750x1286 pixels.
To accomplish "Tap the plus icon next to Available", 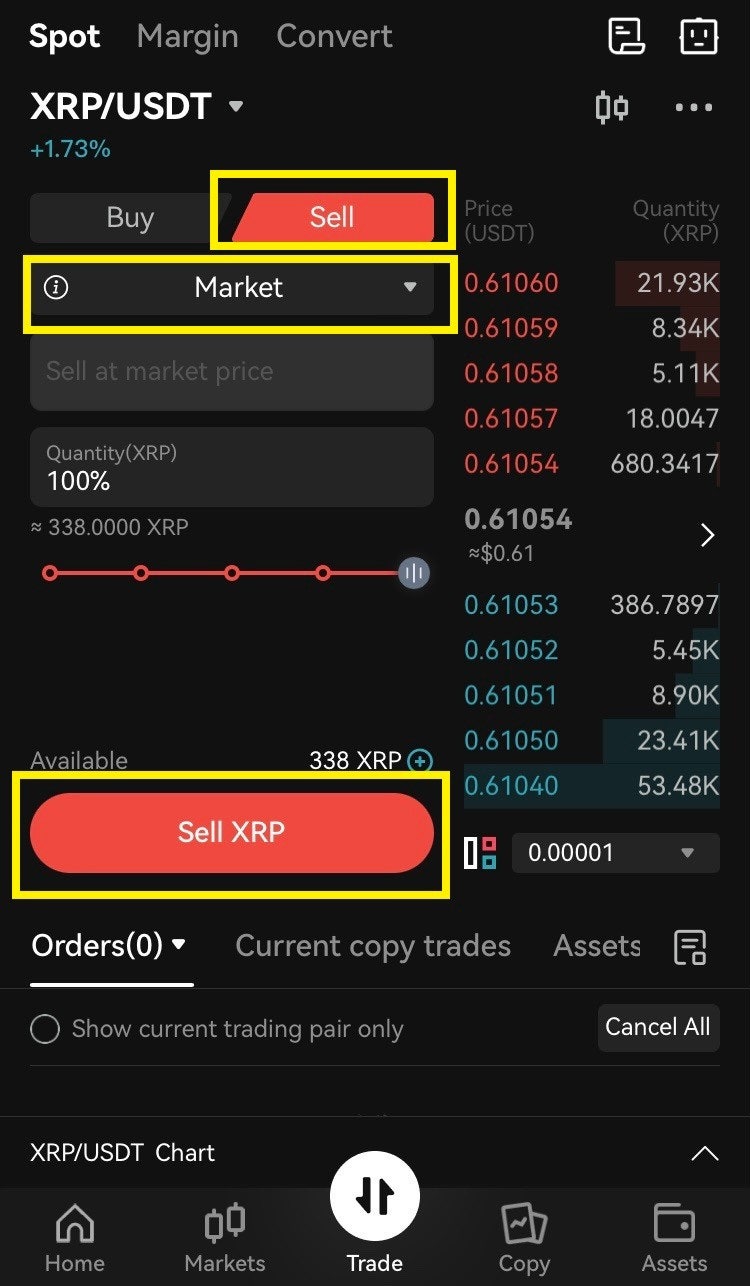I will tap(421, 761).
